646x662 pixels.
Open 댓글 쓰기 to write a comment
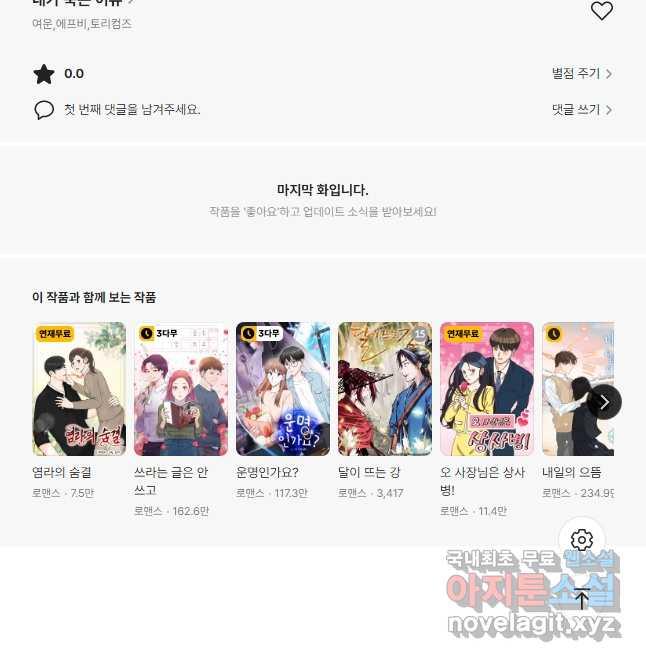(x=581, y=109)
